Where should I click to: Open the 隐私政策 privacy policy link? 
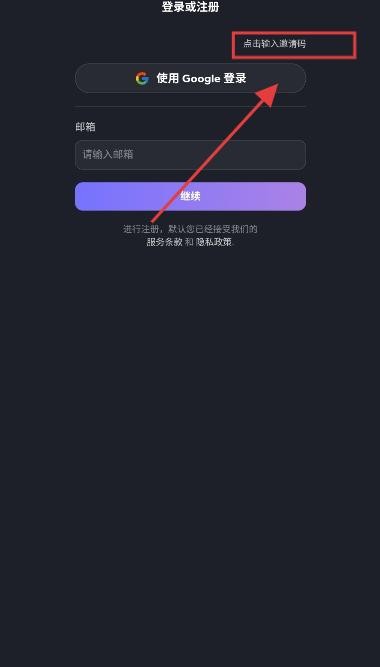(x=214, y=242)
